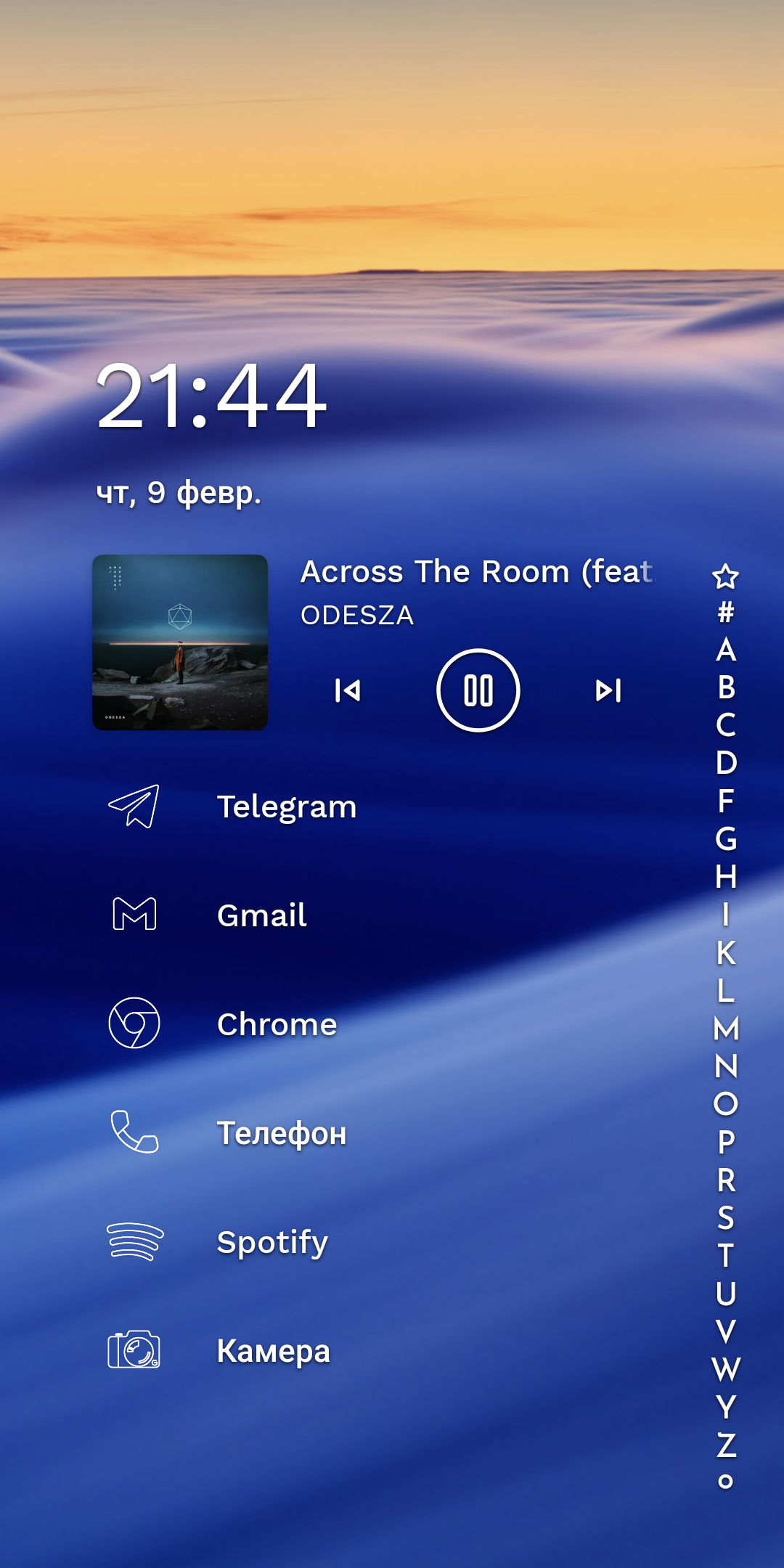Open the date чт, 9 февр.
The height and width of the screenshot is (1568, 784).
[x=179, y=493]
